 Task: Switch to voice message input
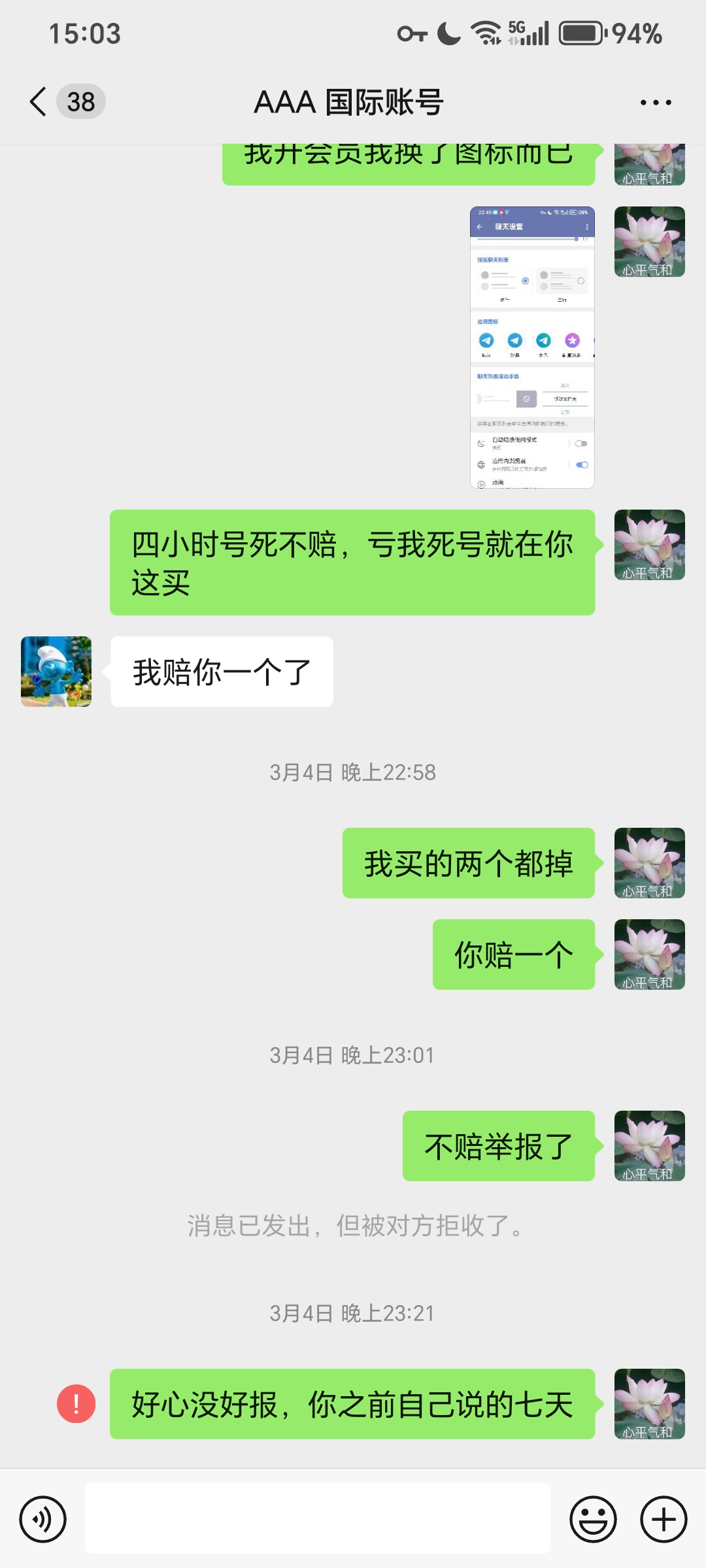click(43, 1519)
